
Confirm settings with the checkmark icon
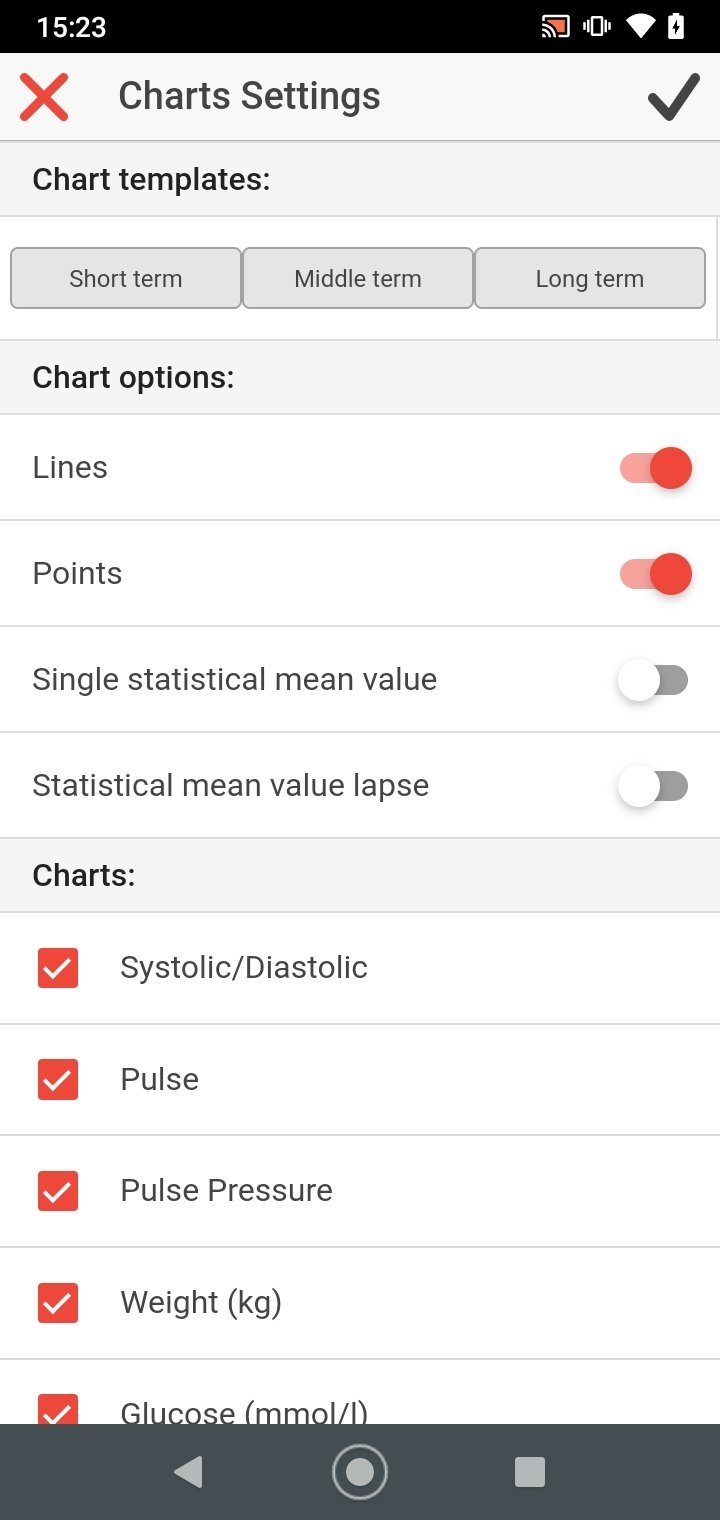tap(673, 97)
